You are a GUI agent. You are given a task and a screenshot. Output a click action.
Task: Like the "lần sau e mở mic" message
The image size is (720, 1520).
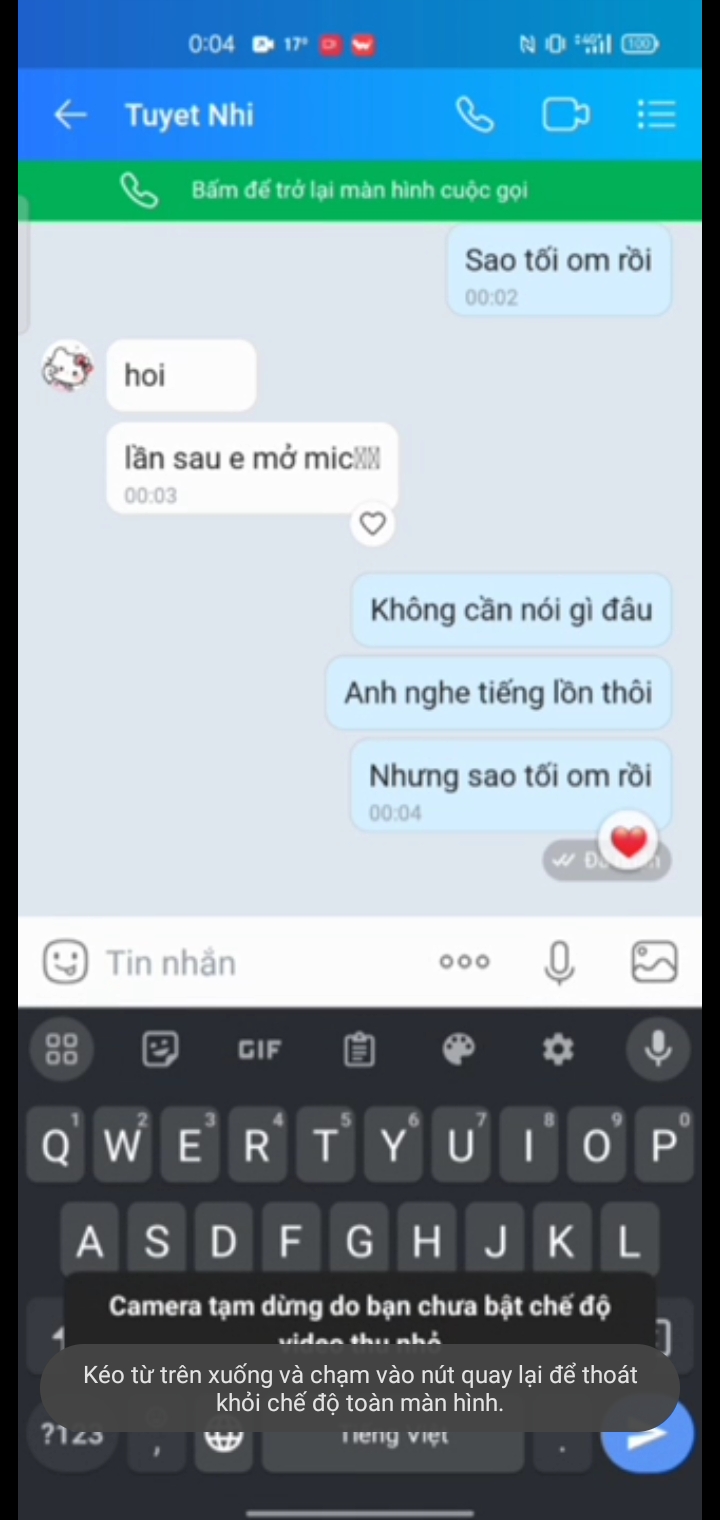[372, 524]
